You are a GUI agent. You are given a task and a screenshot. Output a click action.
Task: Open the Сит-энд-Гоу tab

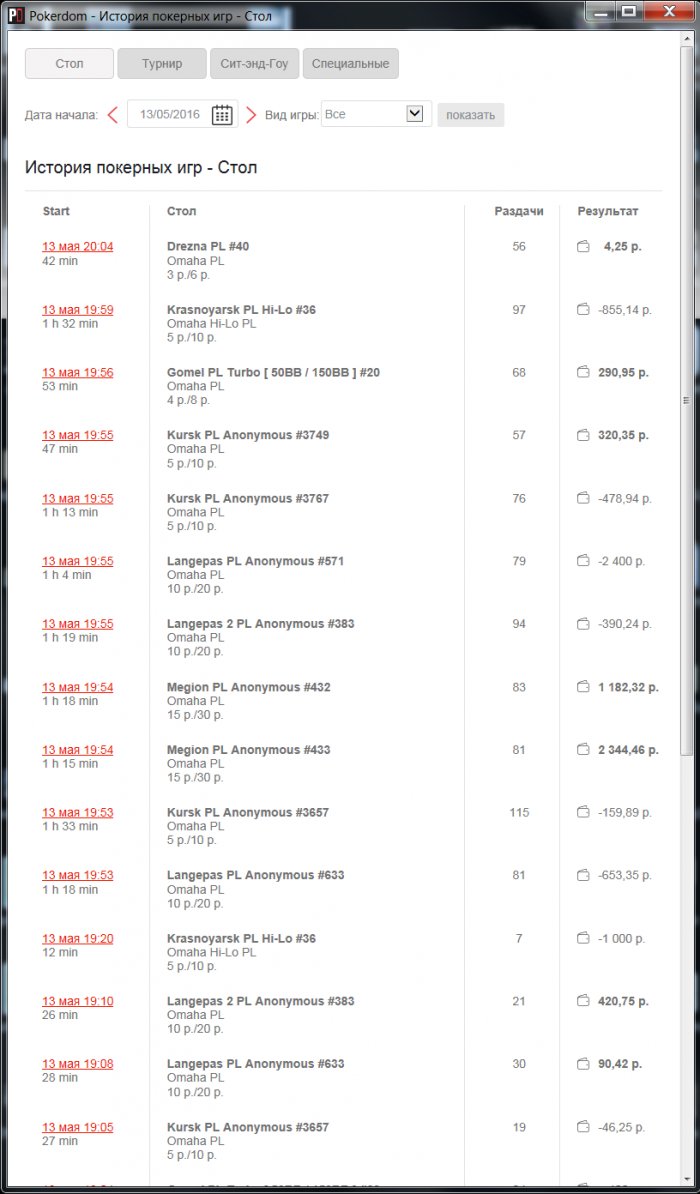254,64
